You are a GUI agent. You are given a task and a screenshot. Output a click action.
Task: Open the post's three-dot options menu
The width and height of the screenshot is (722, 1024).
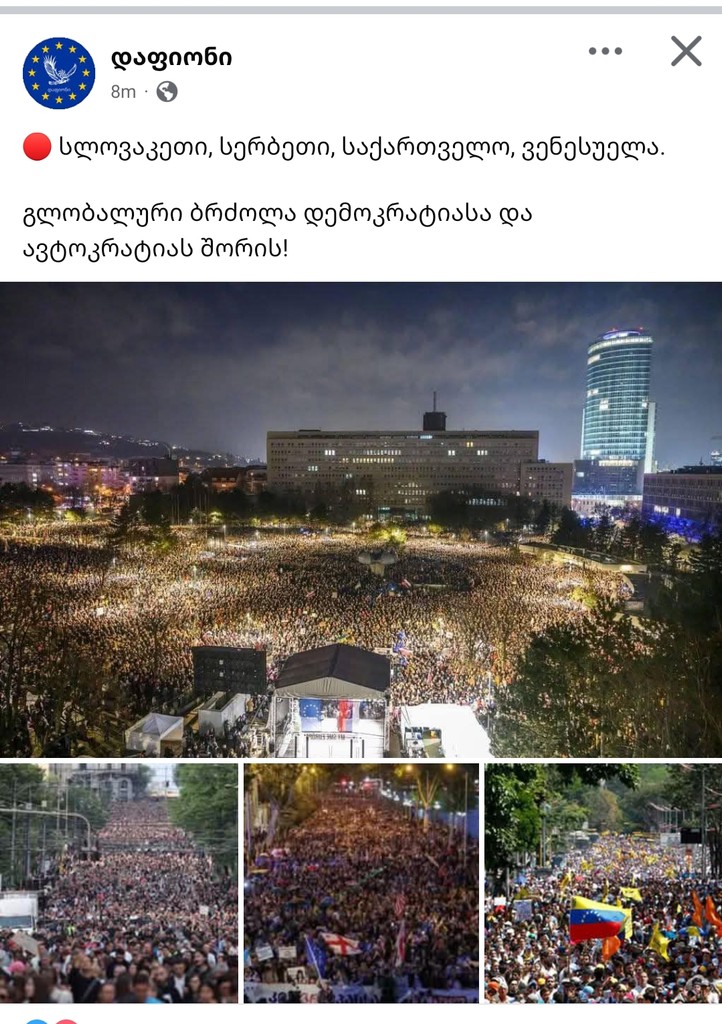605,51
